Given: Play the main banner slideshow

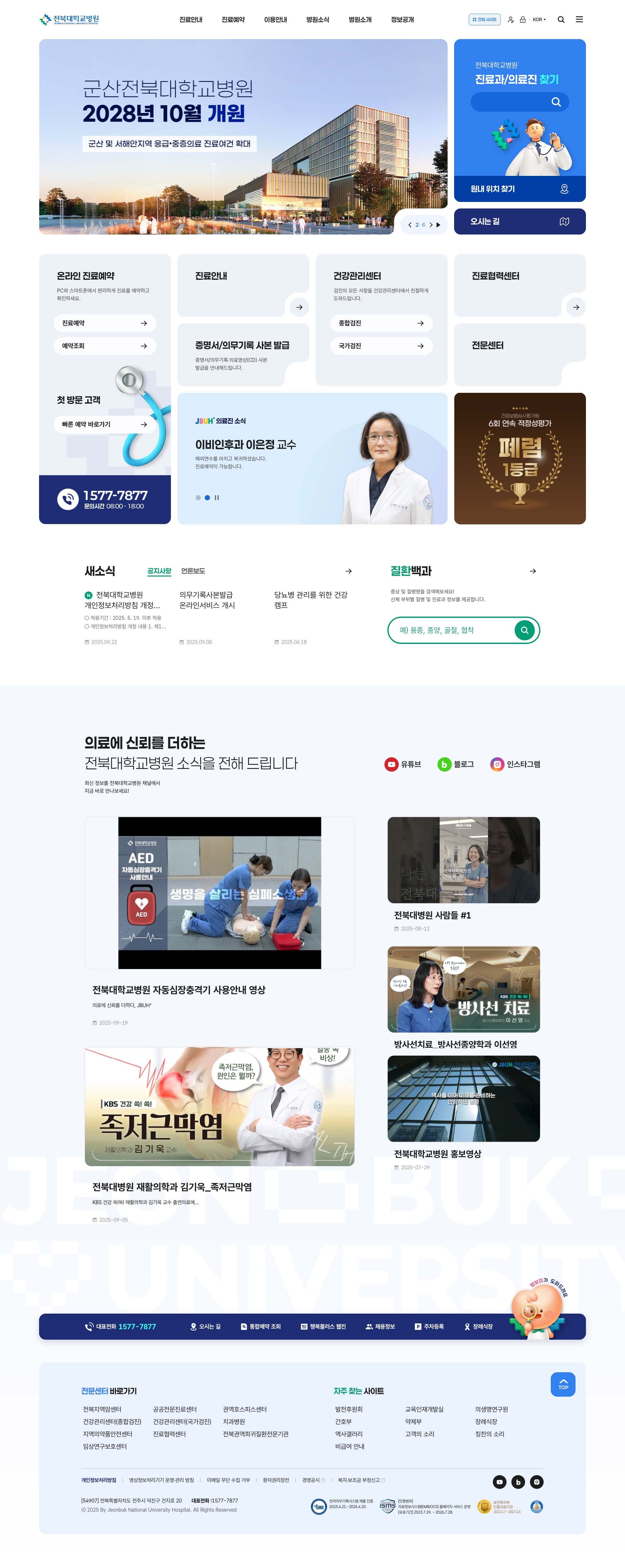Looking at the screenshot, I should click(438, 225).
